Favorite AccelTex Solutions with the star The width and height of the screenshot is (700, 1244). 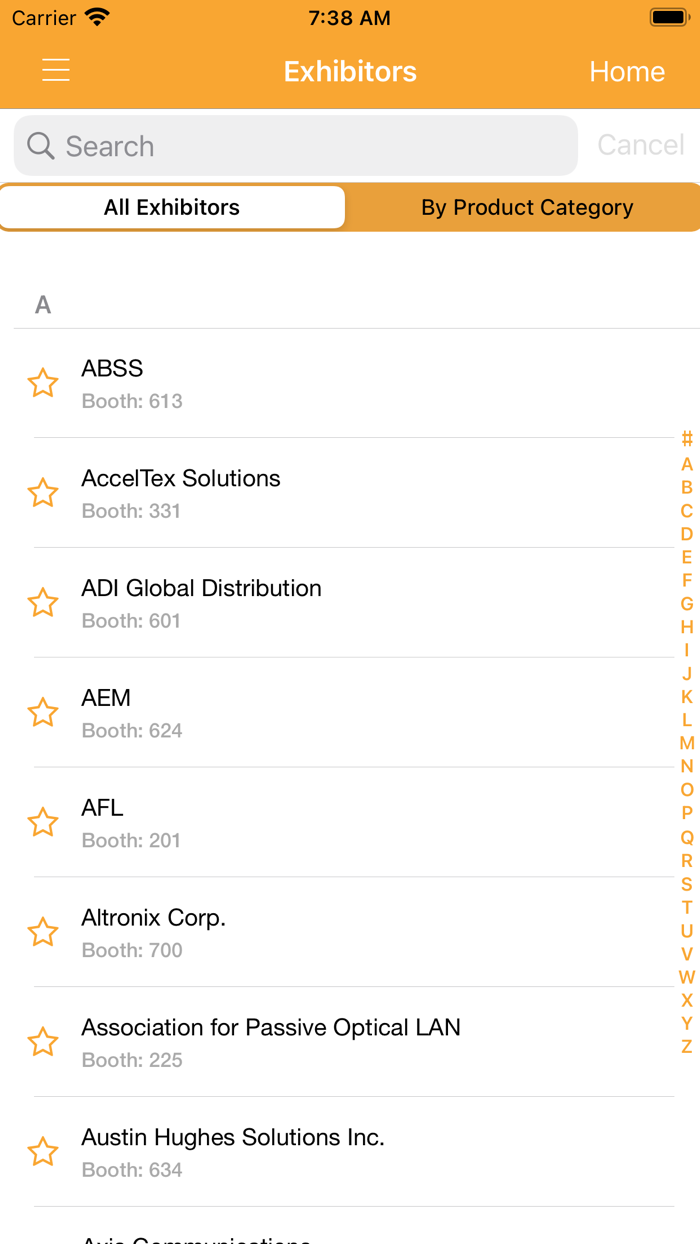(43, 493)
